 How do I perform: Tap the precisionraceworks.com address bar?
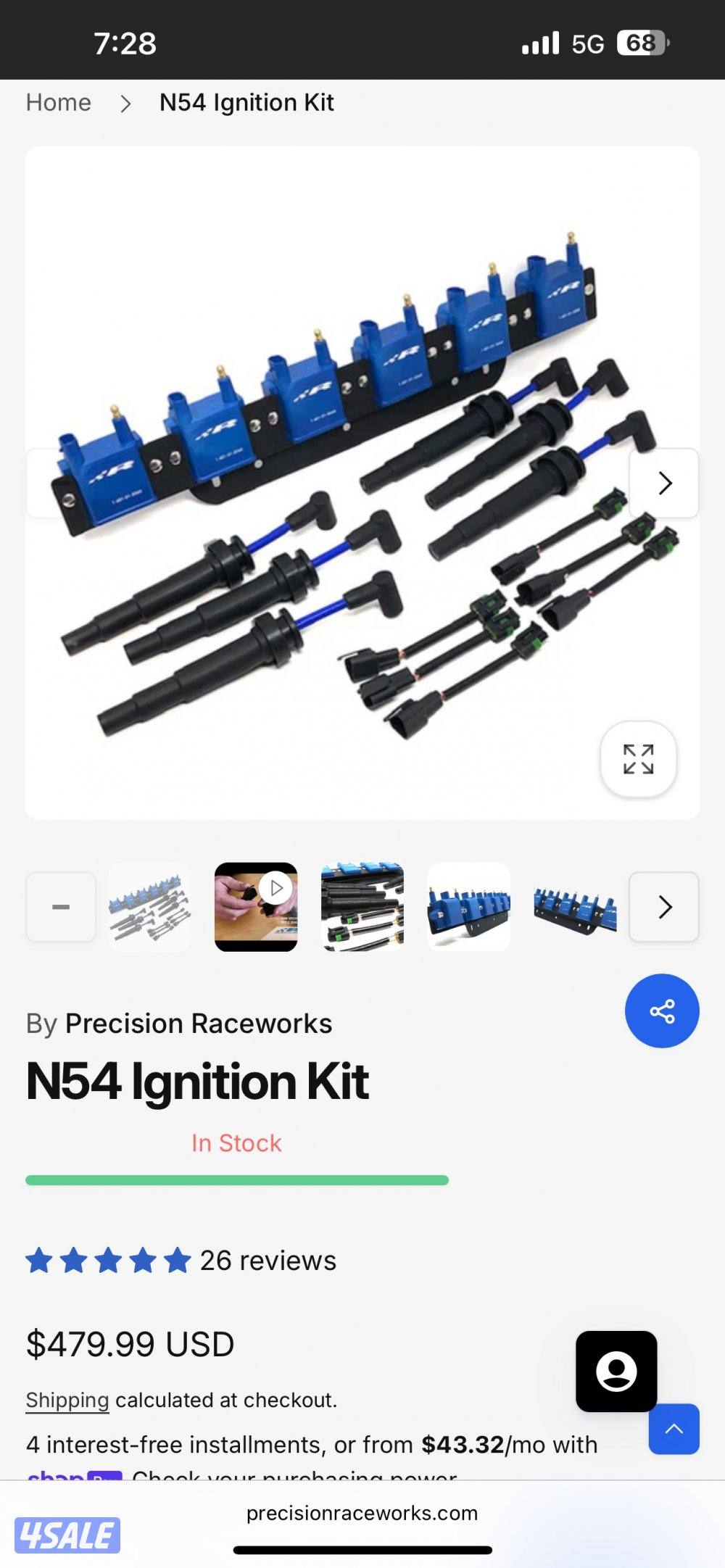pos(362,1513)
